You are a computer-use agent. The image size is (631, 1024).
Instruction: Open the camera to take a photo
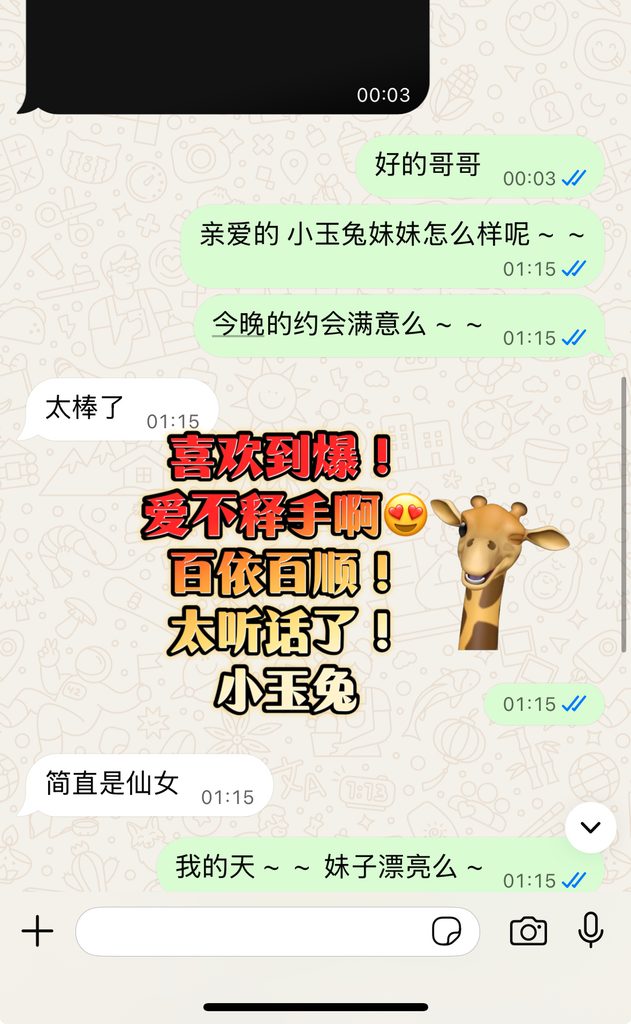click(528, 931)
